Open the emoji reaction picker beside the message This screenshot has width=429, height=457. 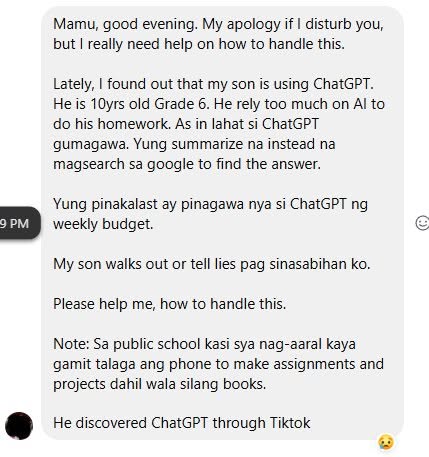coord(422,223)
